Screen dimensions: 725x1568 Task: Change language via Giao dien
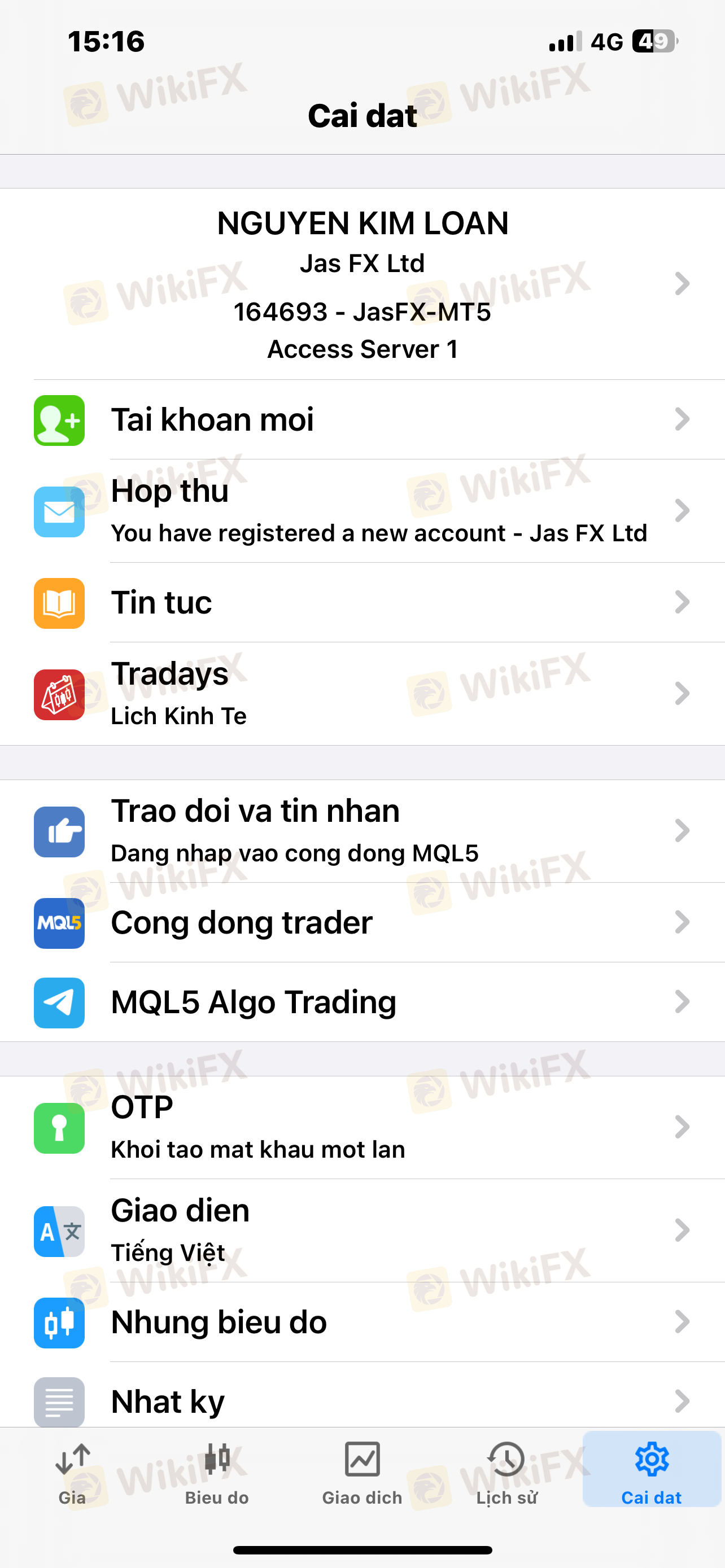[362, 1231]
